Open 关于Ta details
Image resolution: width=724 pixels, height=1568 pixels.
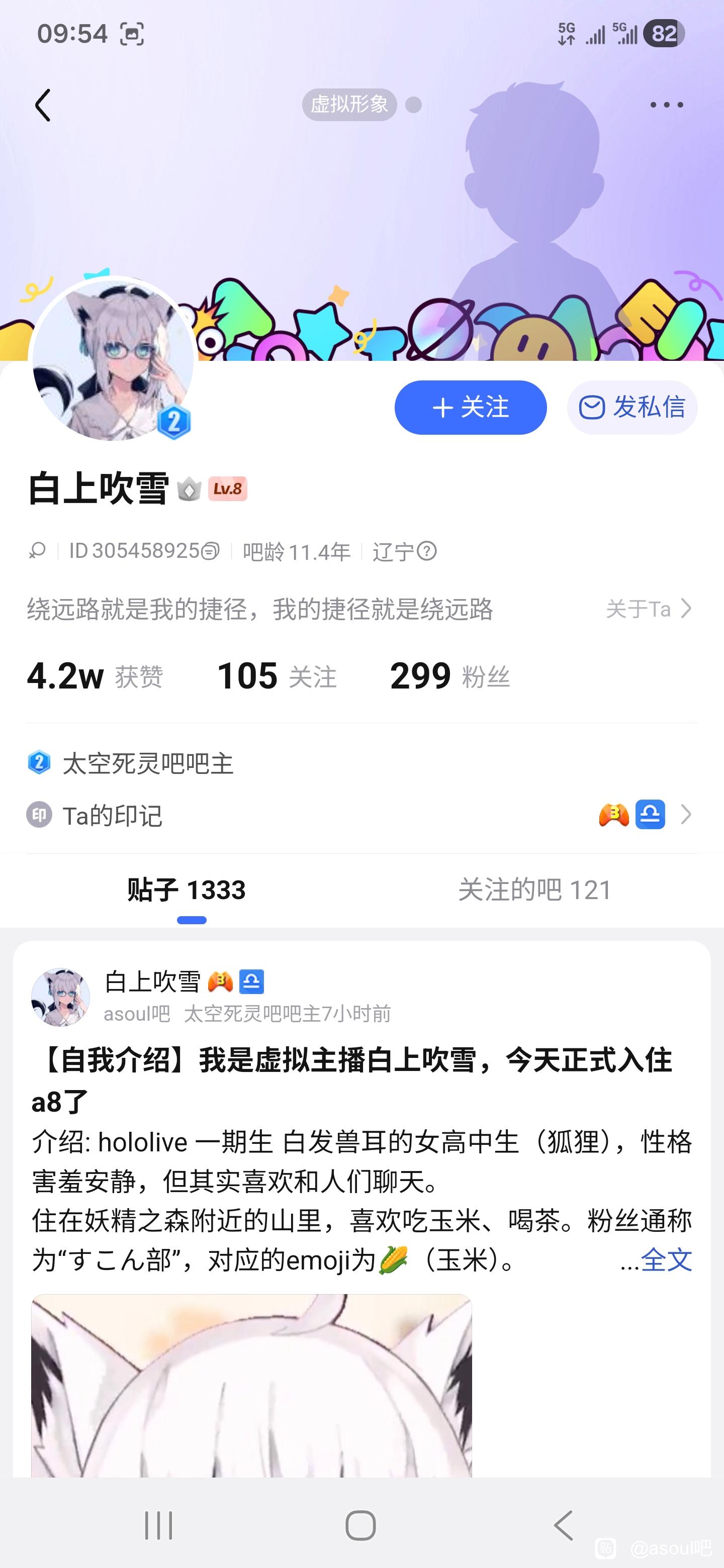click(649, 609)
